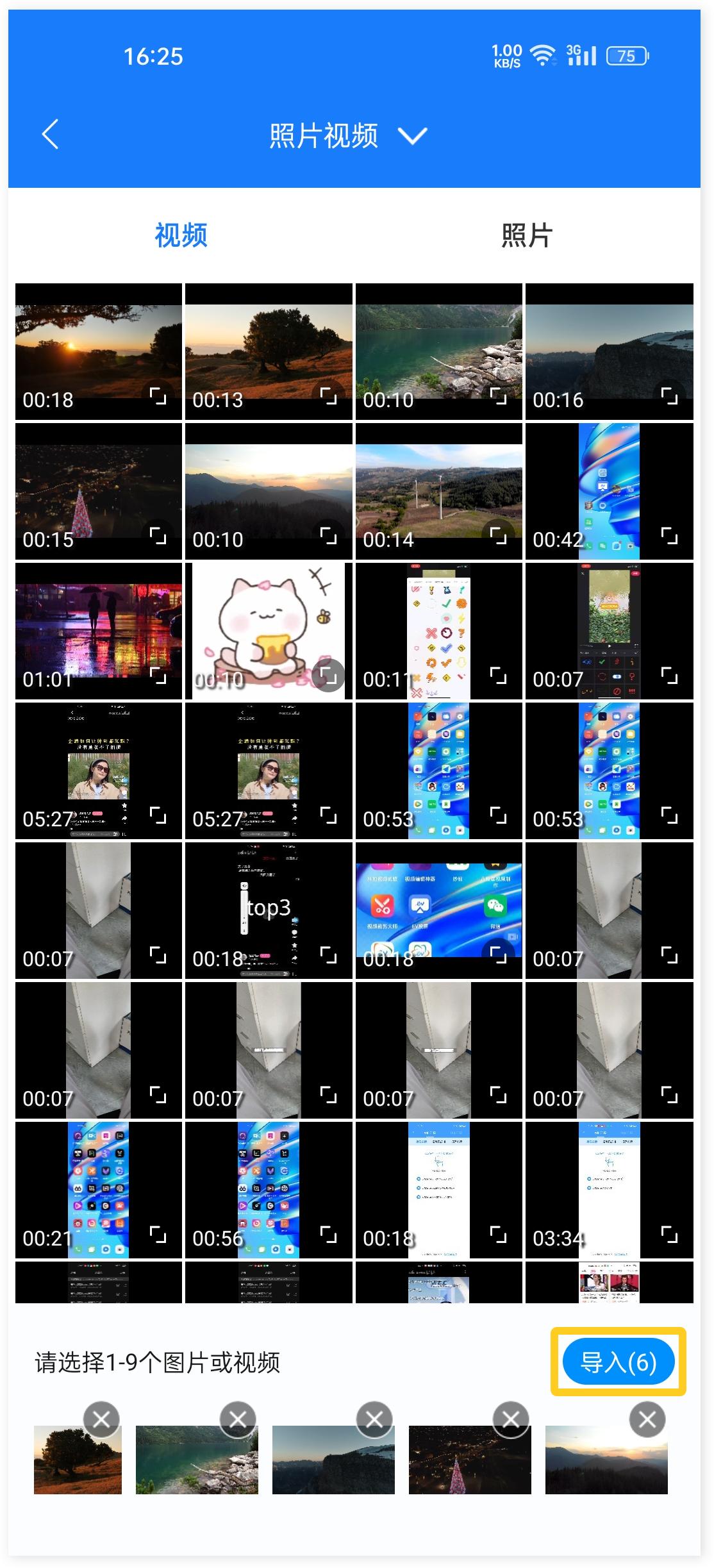
Task: Switch to the 视频 tab
Action: [180, 237]
